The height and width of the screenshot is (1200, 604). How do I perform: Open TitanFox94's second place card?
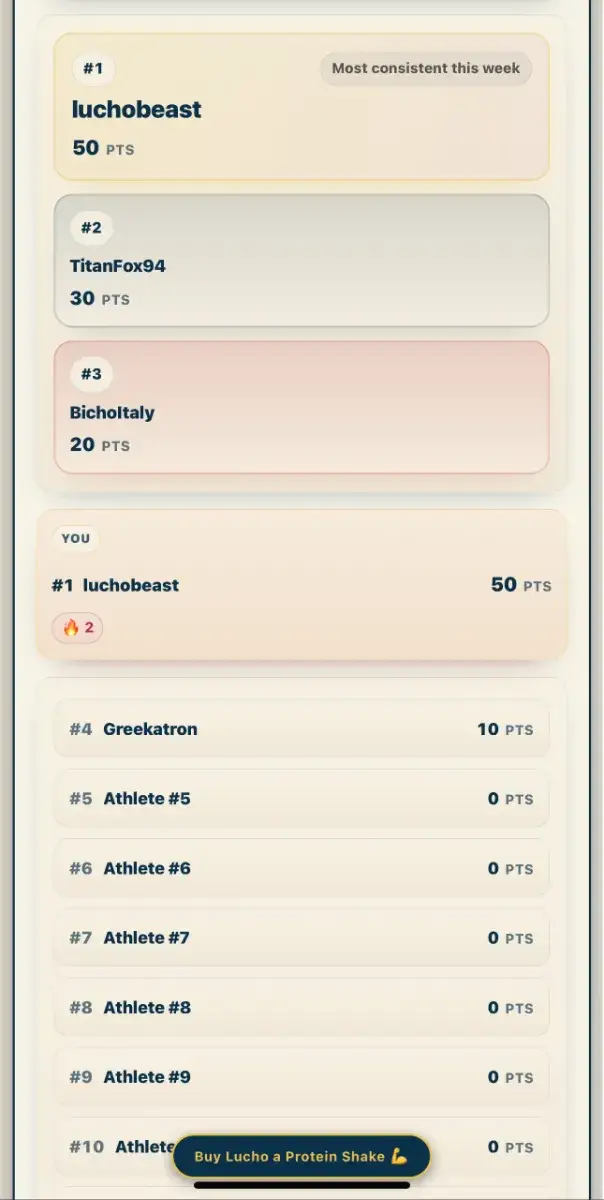[x=301, y=261]
